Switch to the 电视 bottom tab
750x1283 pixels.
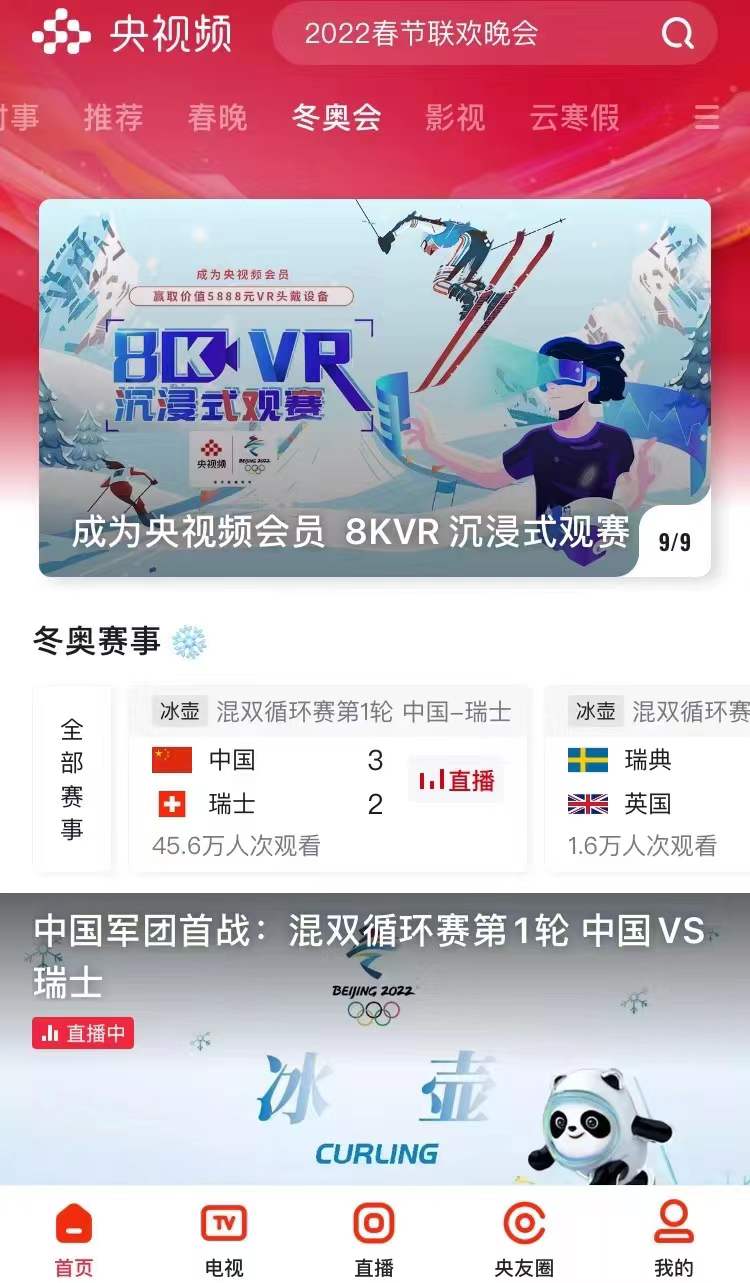pyautogui.click(x=224, y=1240)
